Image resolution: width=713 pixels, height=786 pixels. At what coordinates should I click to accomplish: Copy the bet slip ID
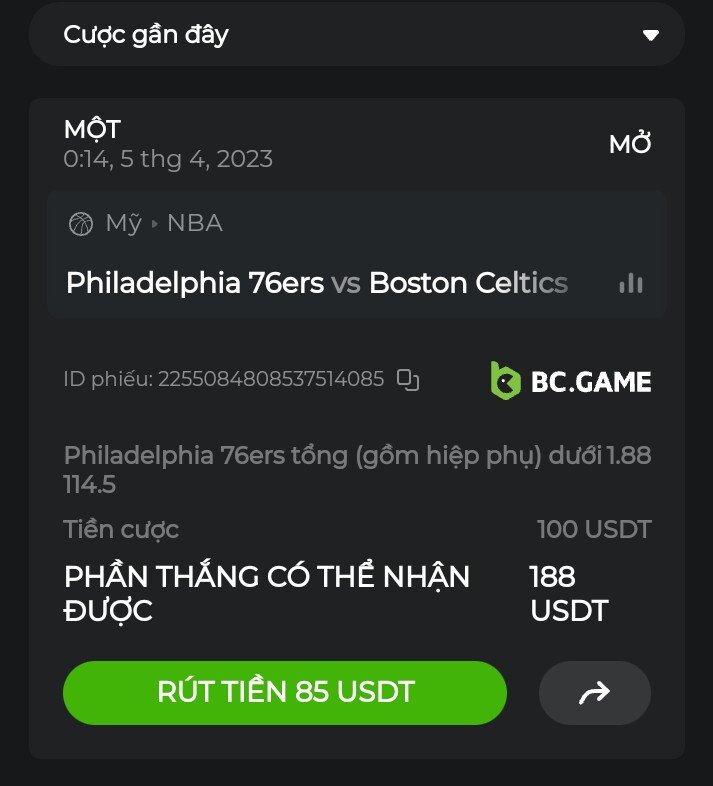pyautogui.click(x=407, y=380)
